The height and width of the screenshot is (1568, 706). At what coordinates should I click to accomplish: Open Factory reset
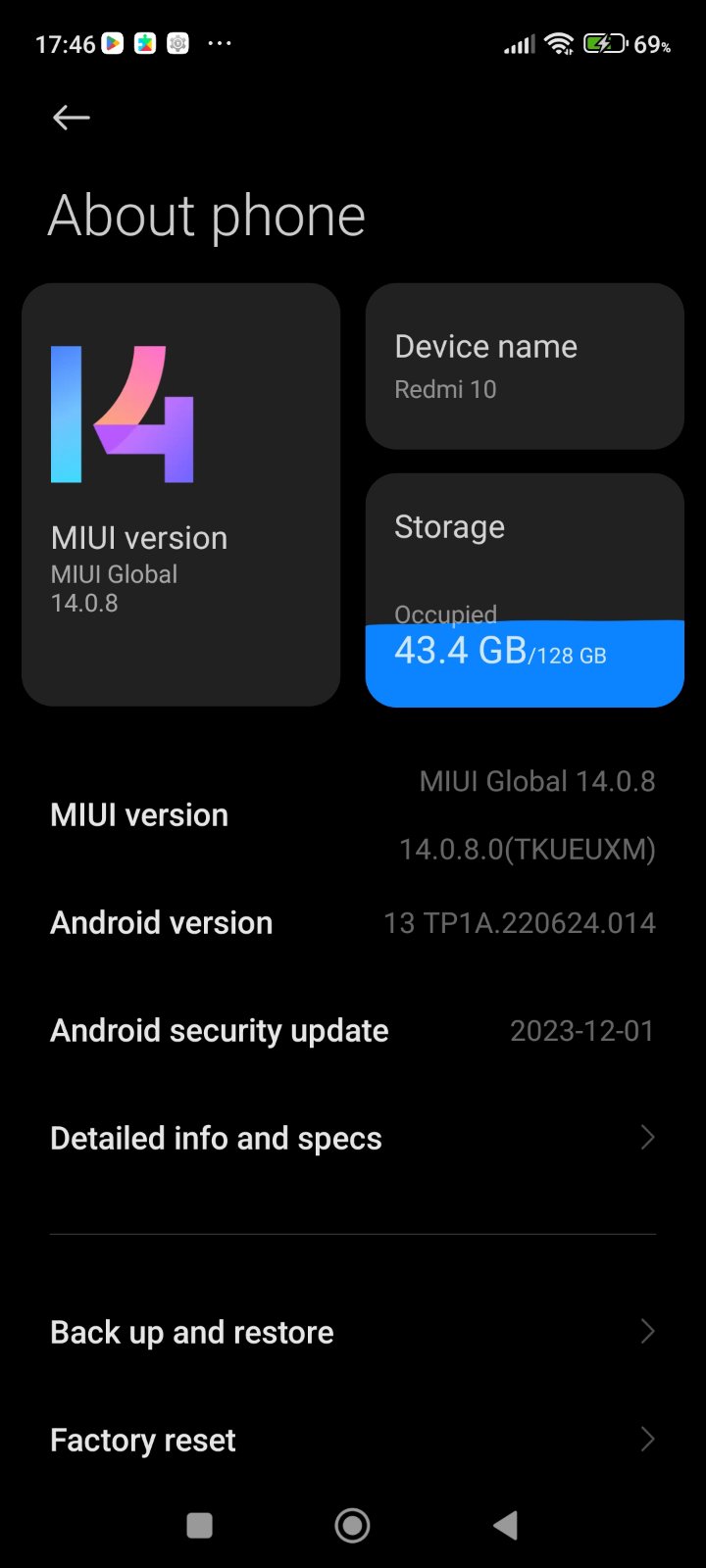(352, 1441)
